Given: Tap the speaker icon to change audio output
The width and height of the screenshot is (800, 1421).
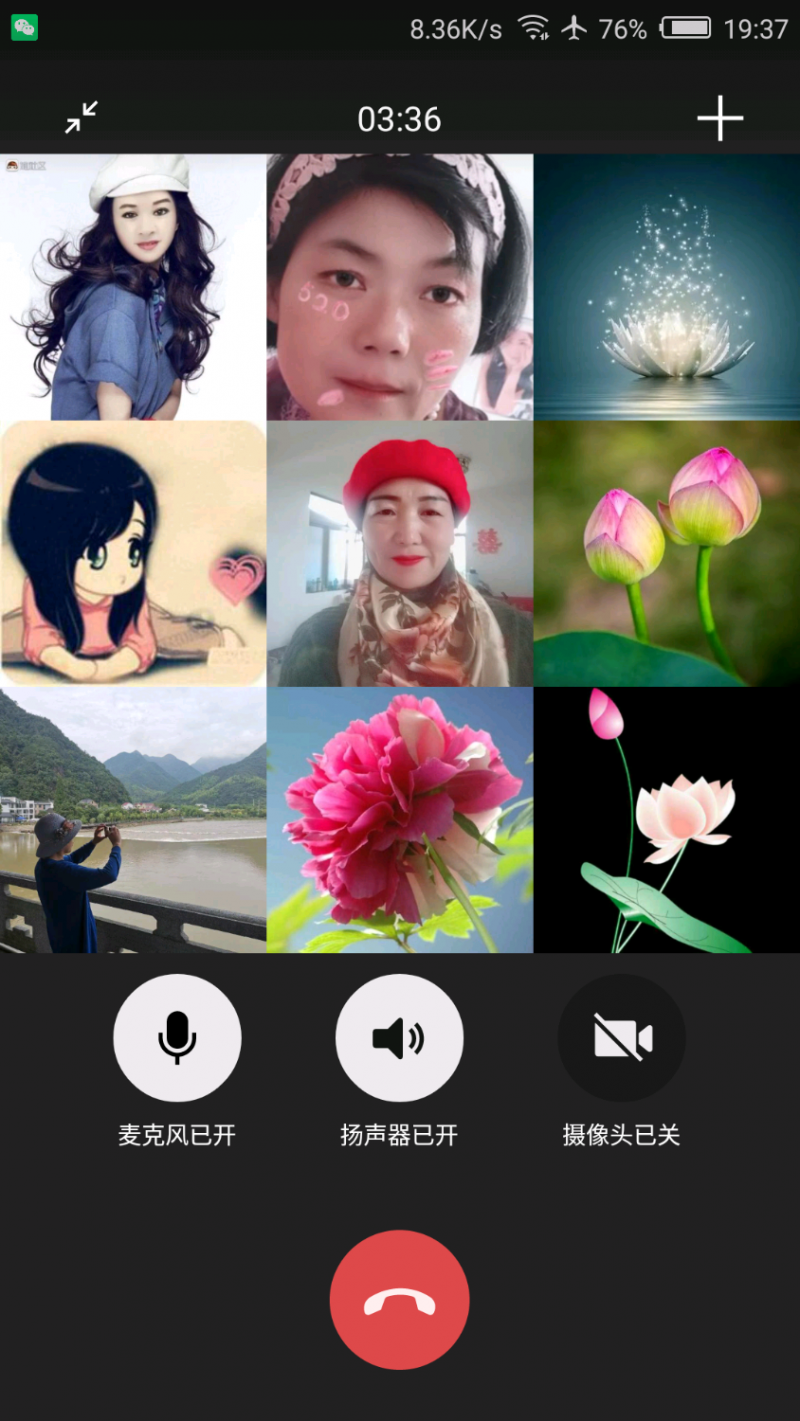Looking at the screenshot, I should pyautogui.click(x=399, y=1038).
